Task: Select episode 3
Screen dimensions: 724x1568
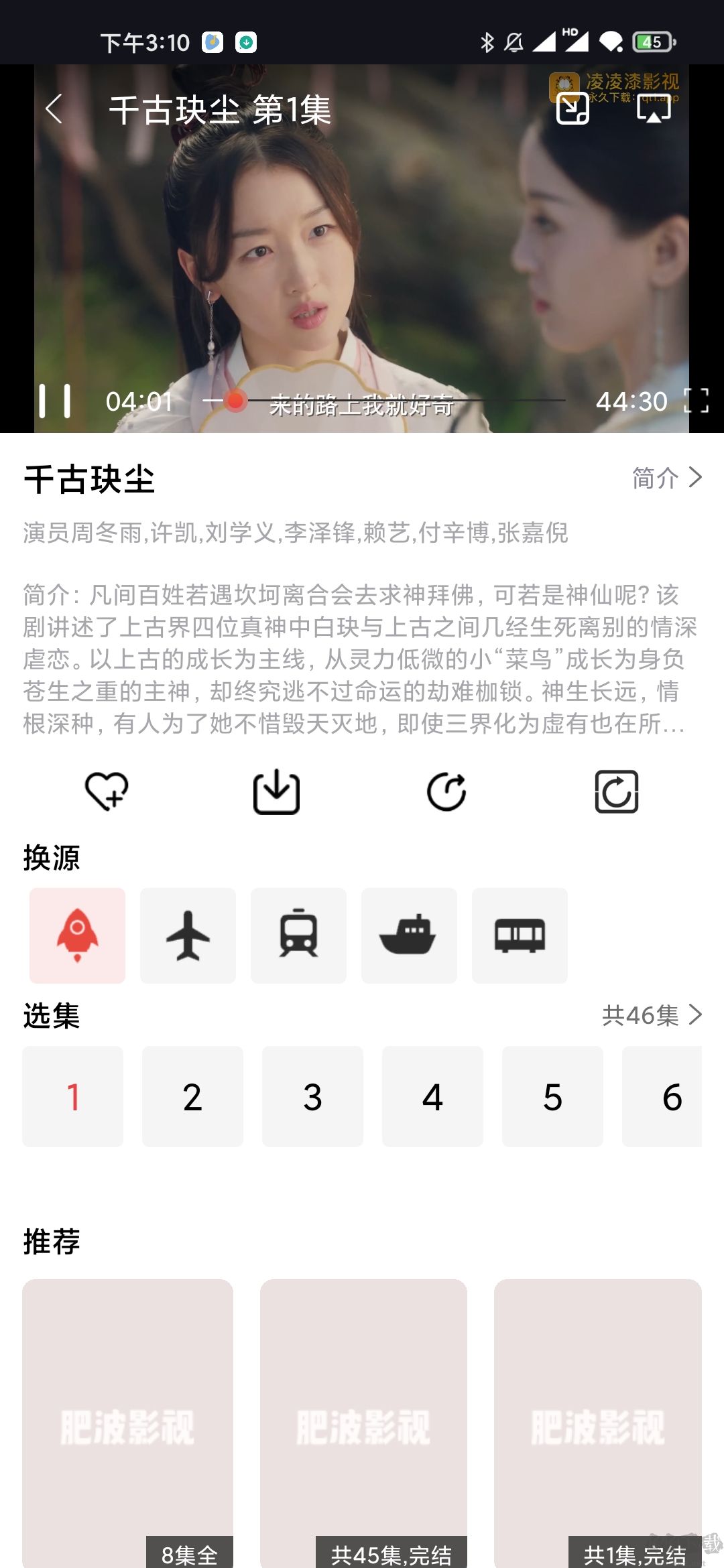Action: pos(312,1096)
